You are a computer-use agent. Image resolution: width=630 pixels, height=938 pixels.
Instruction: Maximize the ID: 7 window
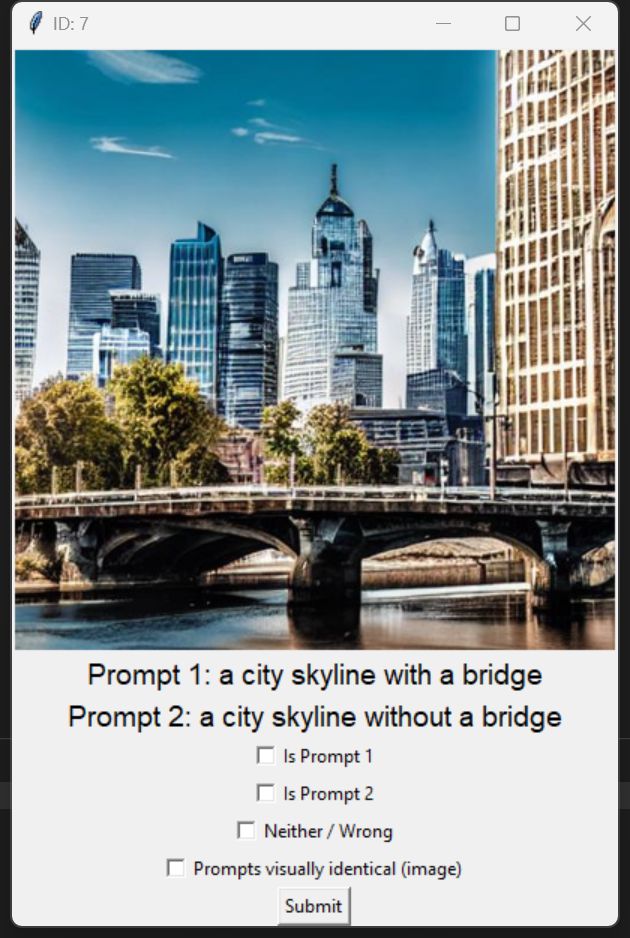coord(512,24)
